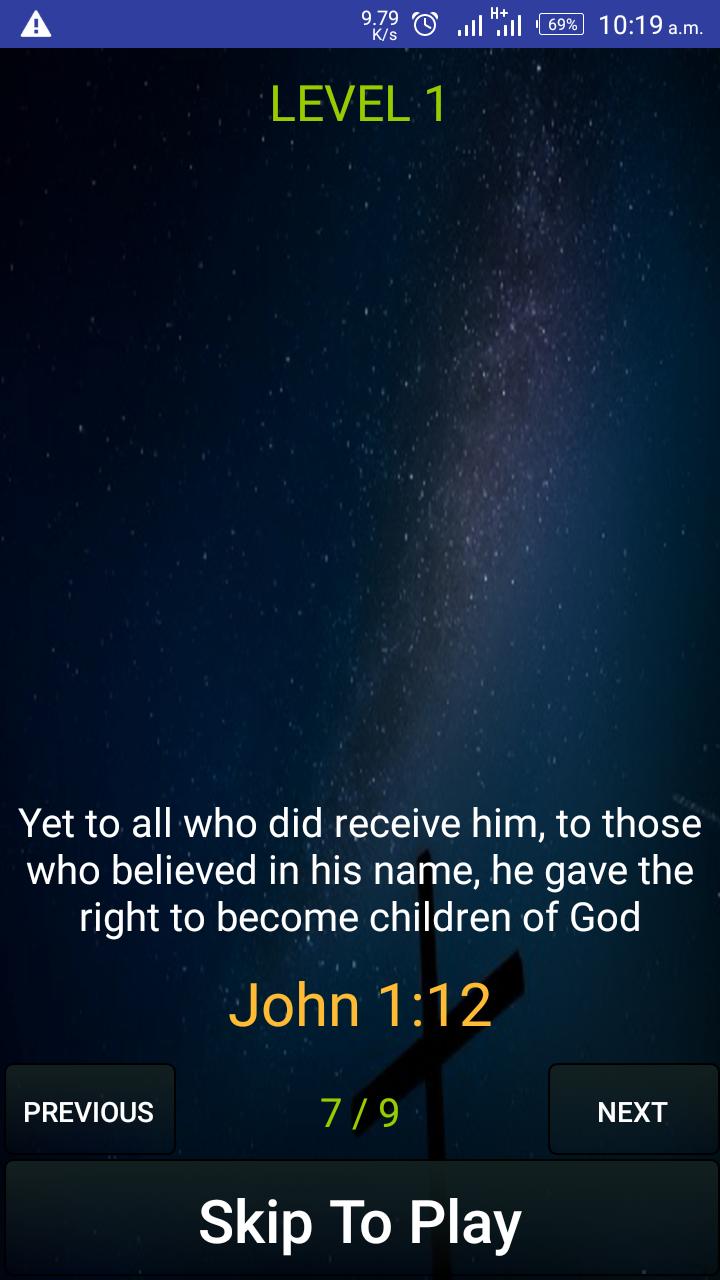The width and height of the screenshot is (720, 1280).
Task: Tap the warning triangle icon in status bar
Action: point(38,22)
